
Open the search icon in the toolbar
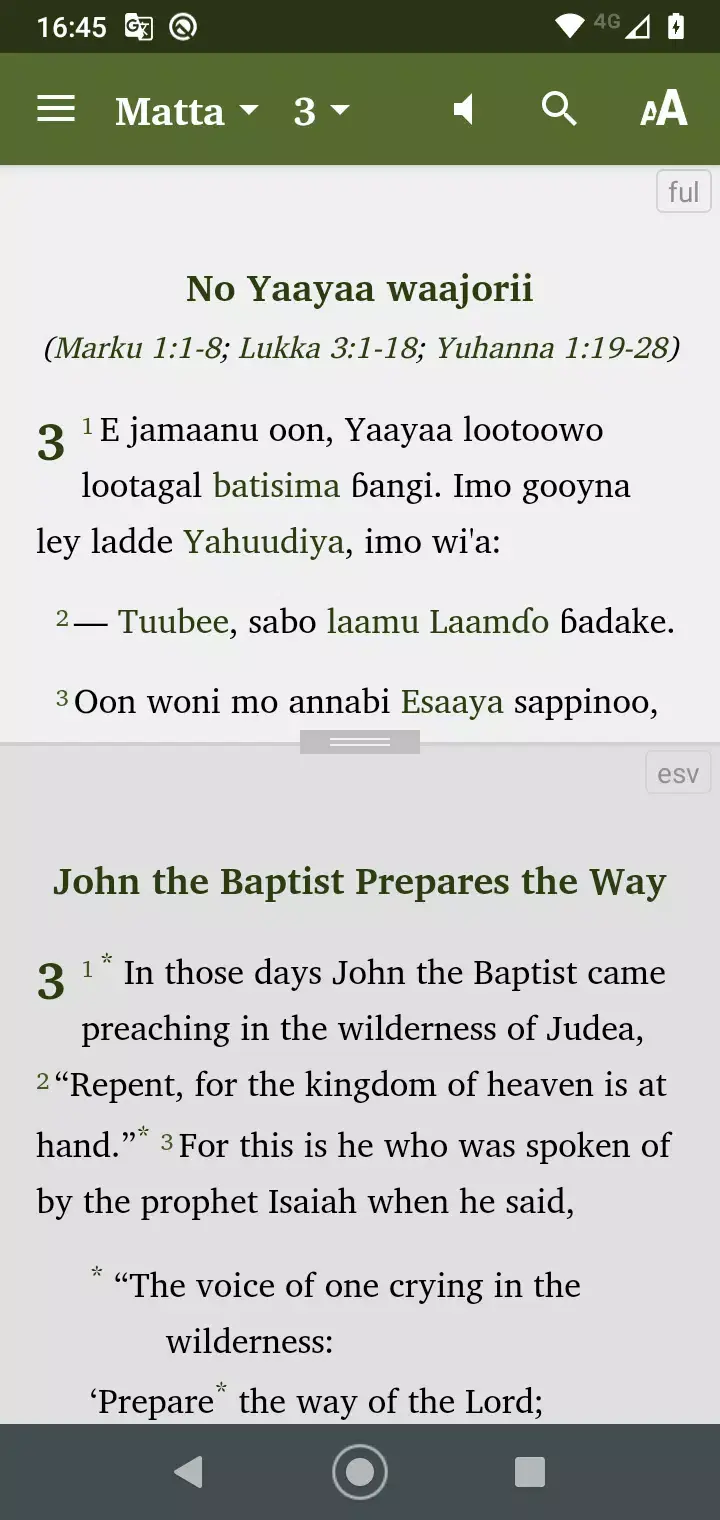pos(560,110)
